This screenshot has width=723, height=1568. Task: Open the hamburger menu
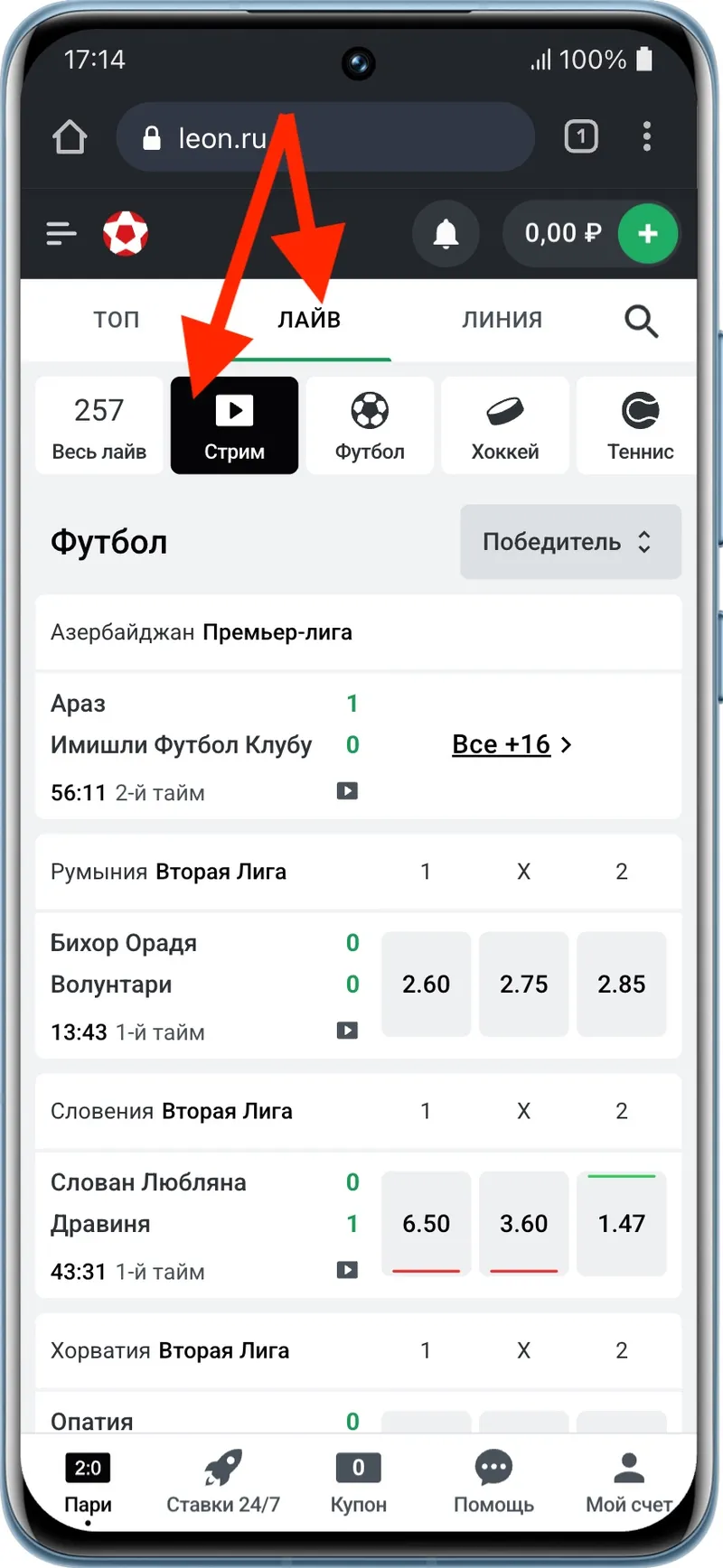pyautogui.click(x=61, y=233)
